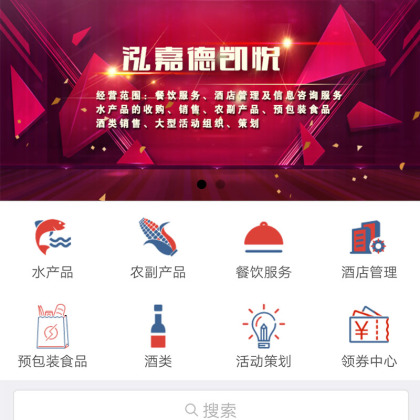Open 领券中心 coupon center
This screenshot has width=420, height=420.
(369, 336)
